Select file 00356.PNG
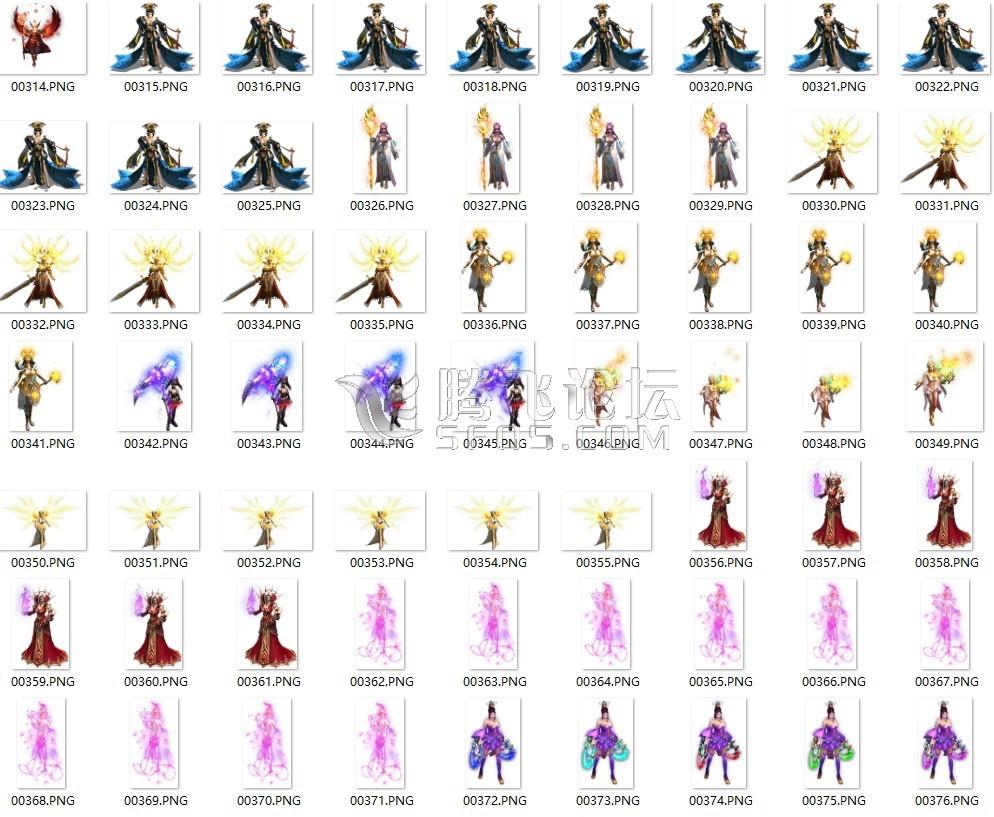The image size is (994, 817). [720, 507]
